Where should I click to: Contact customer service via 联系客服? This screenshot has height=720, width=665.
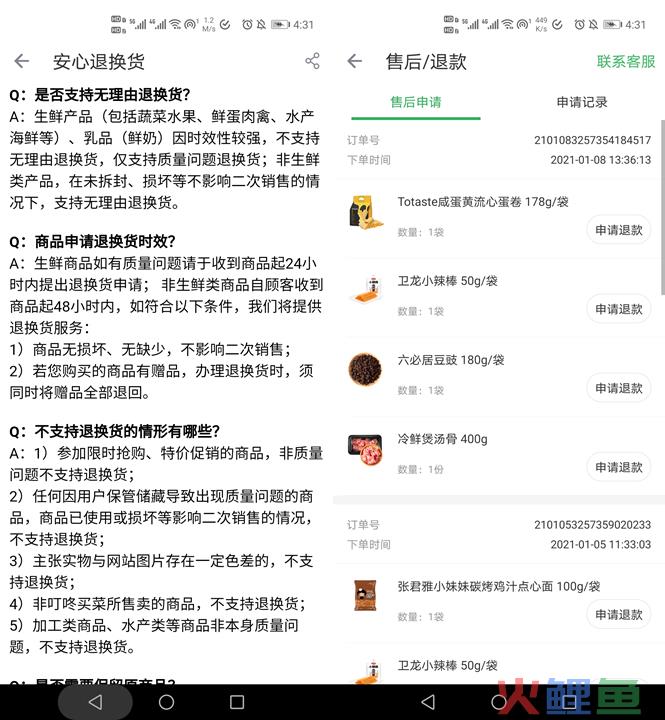click(x=626, y=62)
